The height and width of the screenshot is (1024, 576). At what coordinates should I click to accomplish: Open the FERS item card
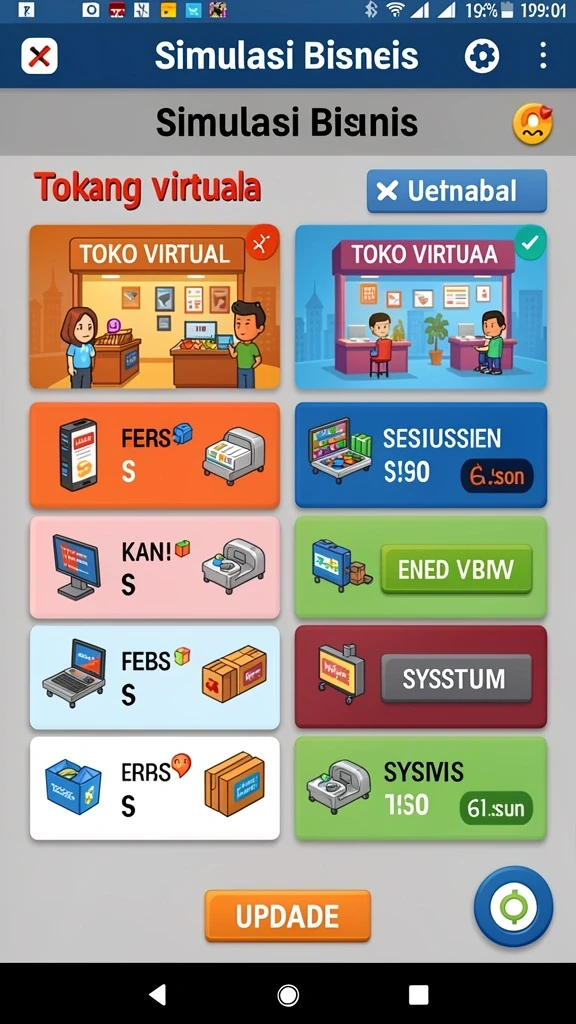point(155,455)
